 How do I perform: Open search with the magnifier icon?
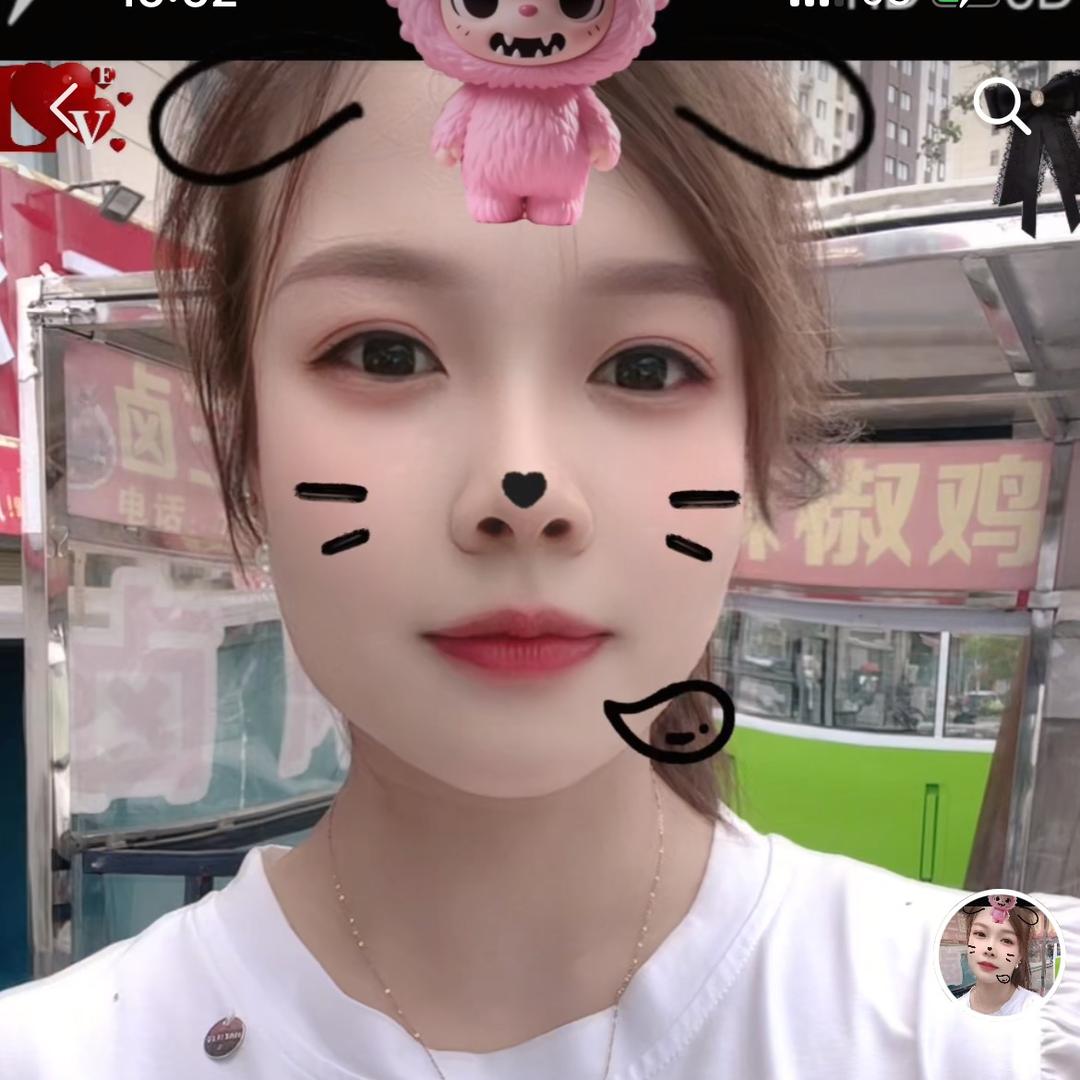tap(1001, 107)
